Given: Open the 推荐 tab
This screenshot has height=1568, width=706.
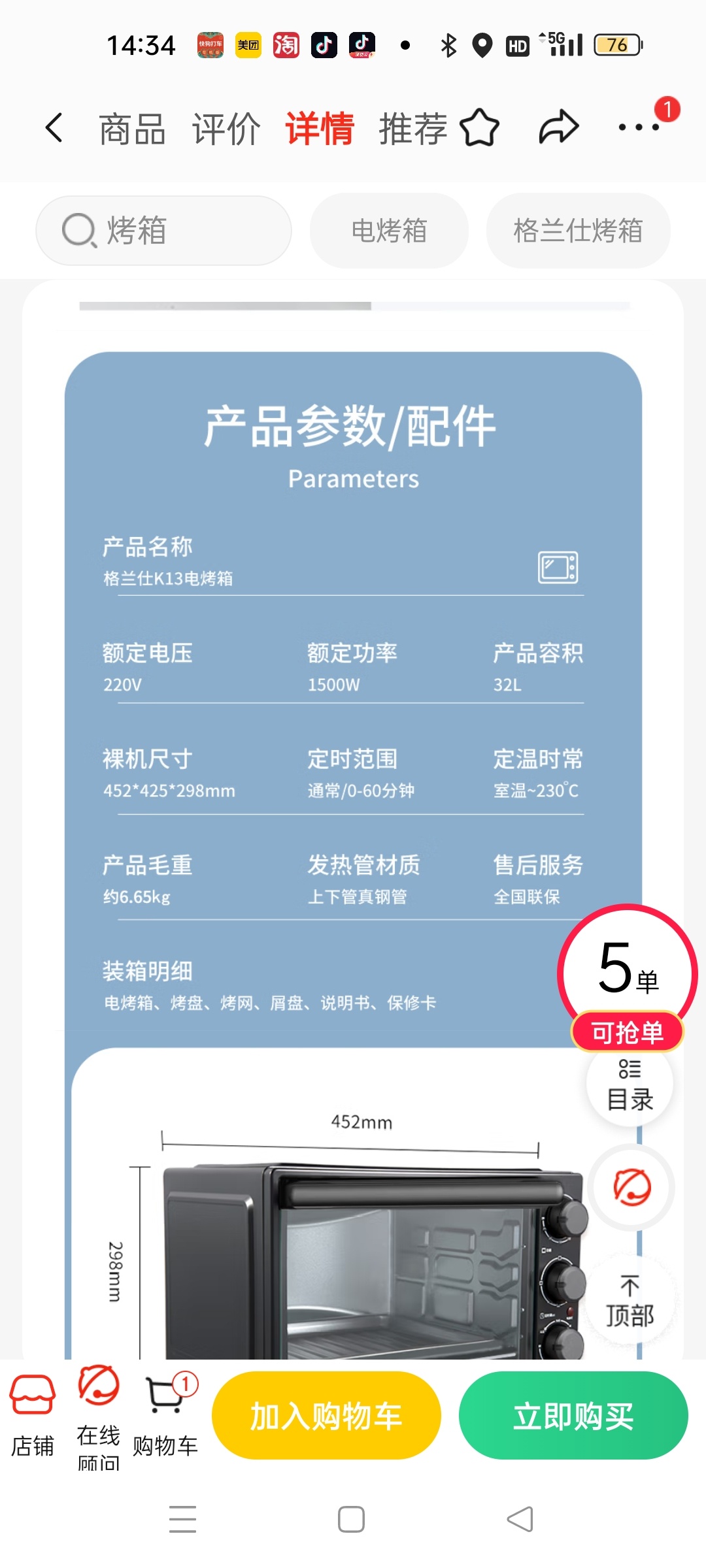Looking at the screenshot, I should pos(413,128).
